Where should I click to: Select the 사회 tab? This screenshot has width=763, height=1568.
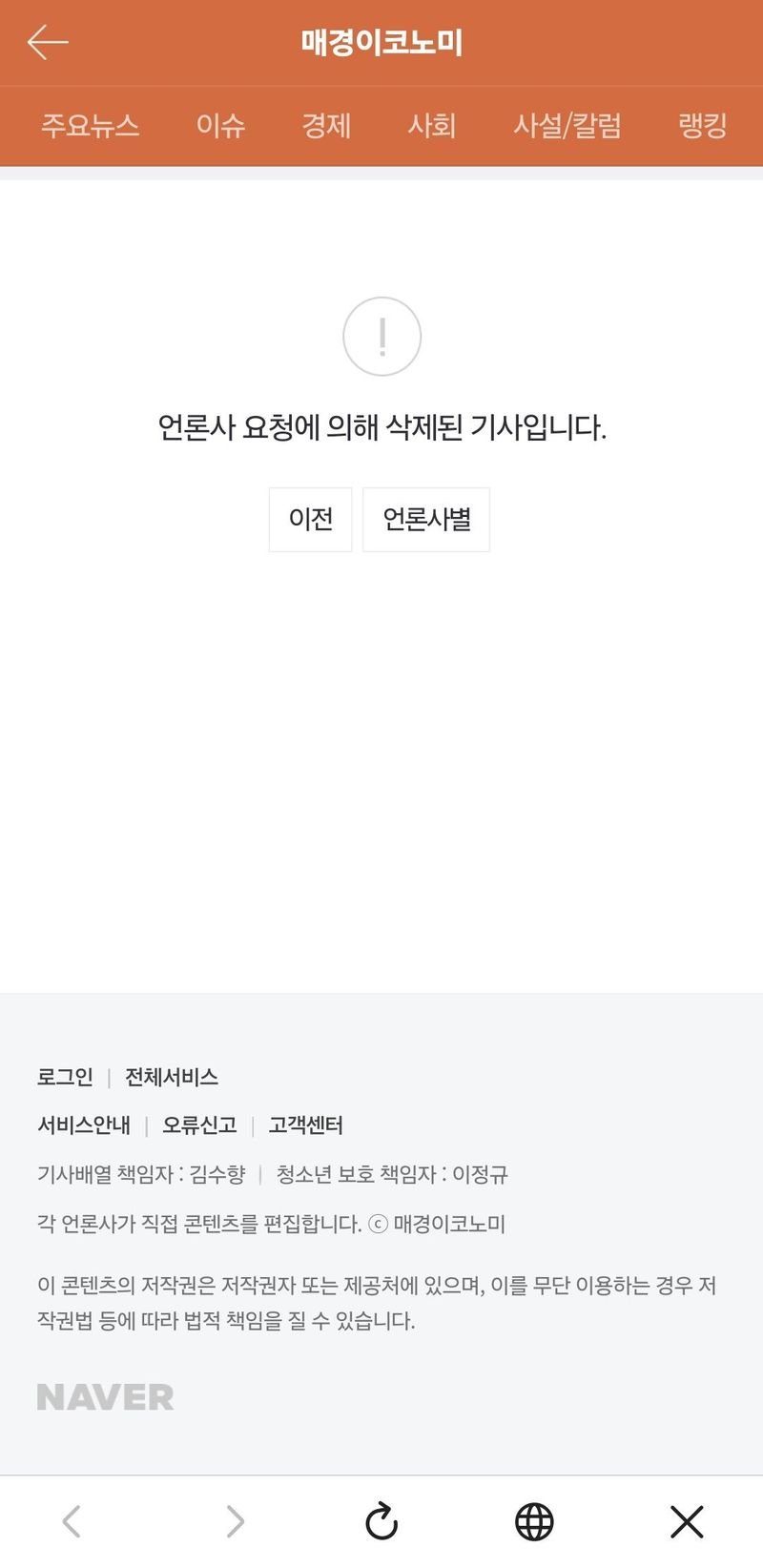click(x=432, y=126)
